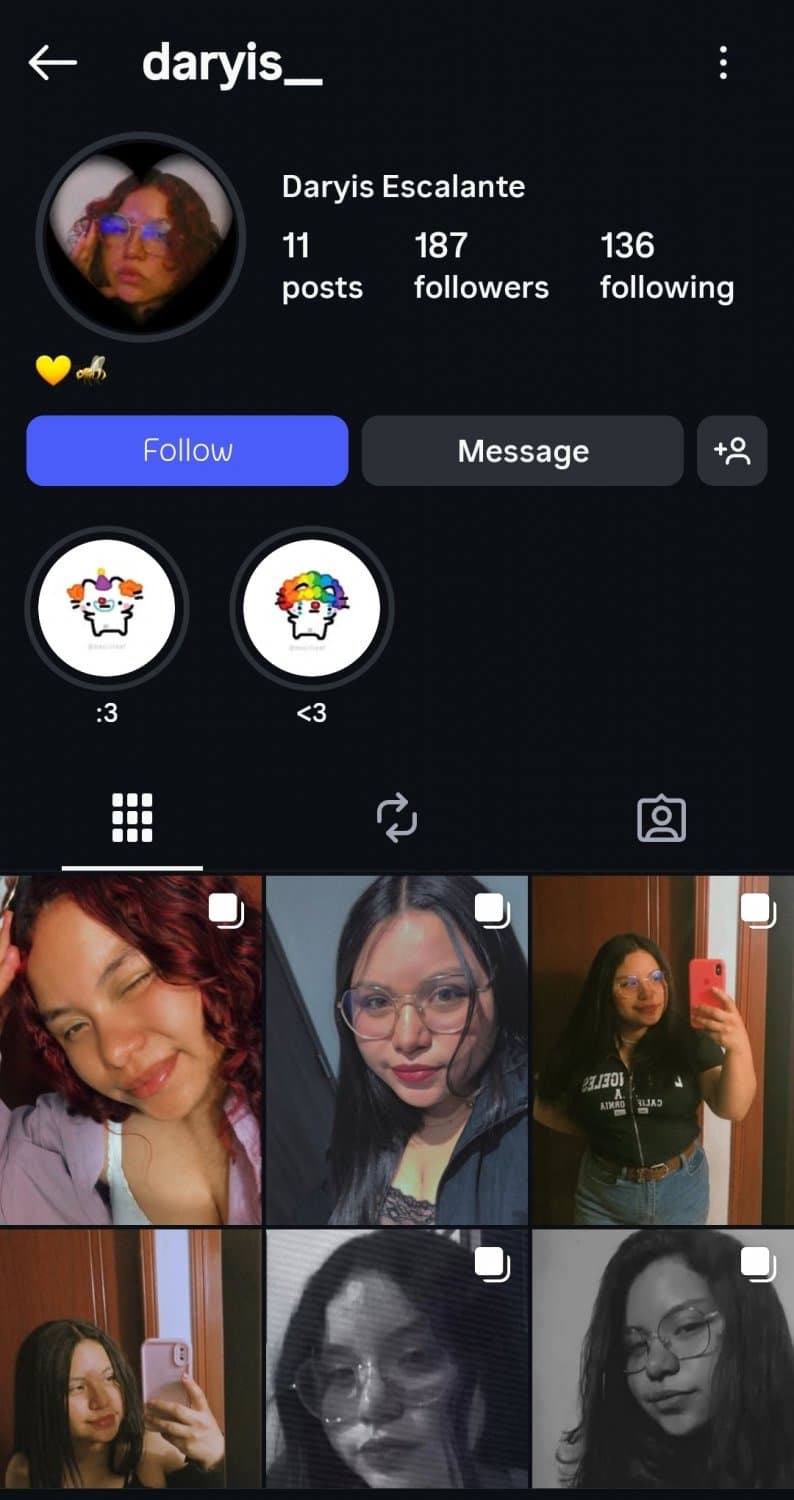Message Daryis Escalante

pyautogui.click(x=522, y=451)
